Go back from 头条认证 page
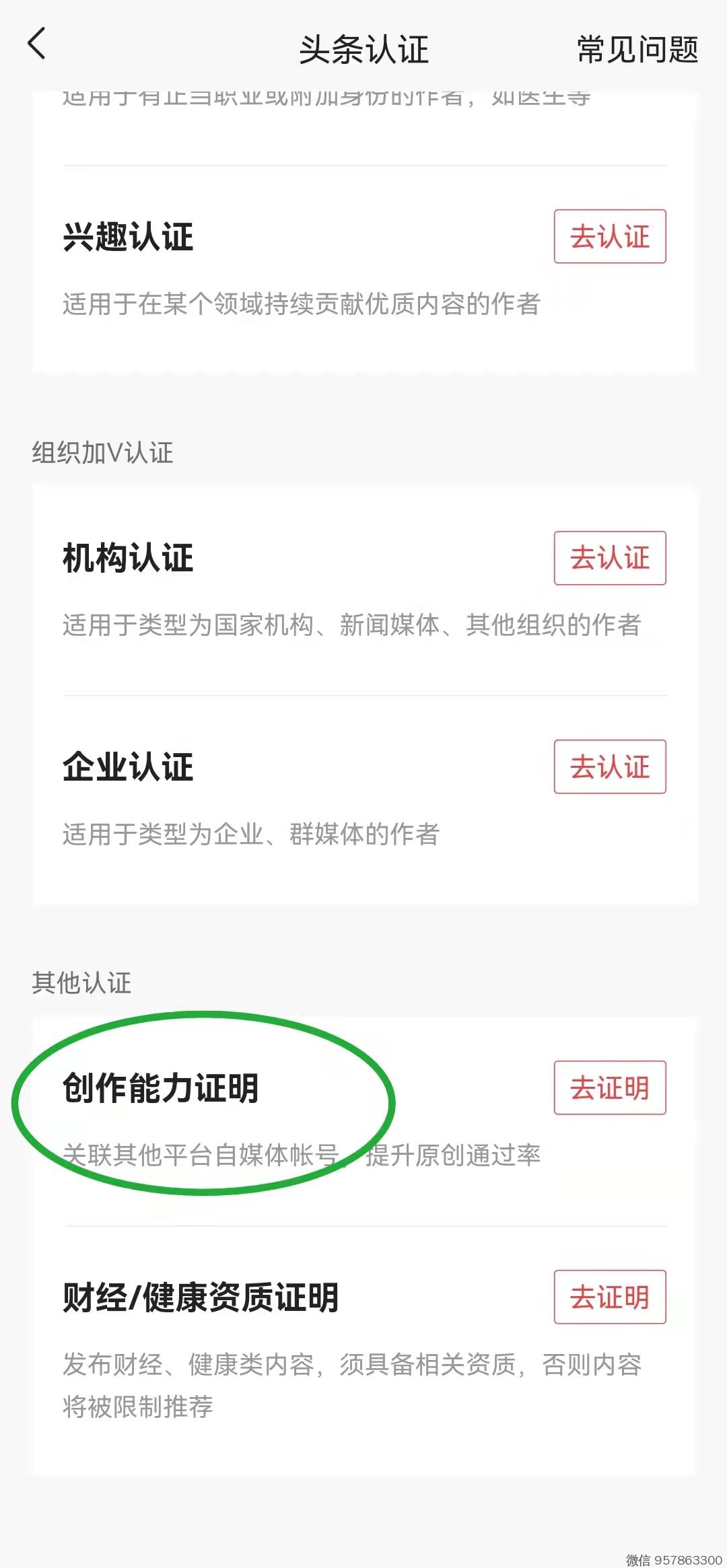The width and height of the screenshot is (727, 1568). [37, 44]
